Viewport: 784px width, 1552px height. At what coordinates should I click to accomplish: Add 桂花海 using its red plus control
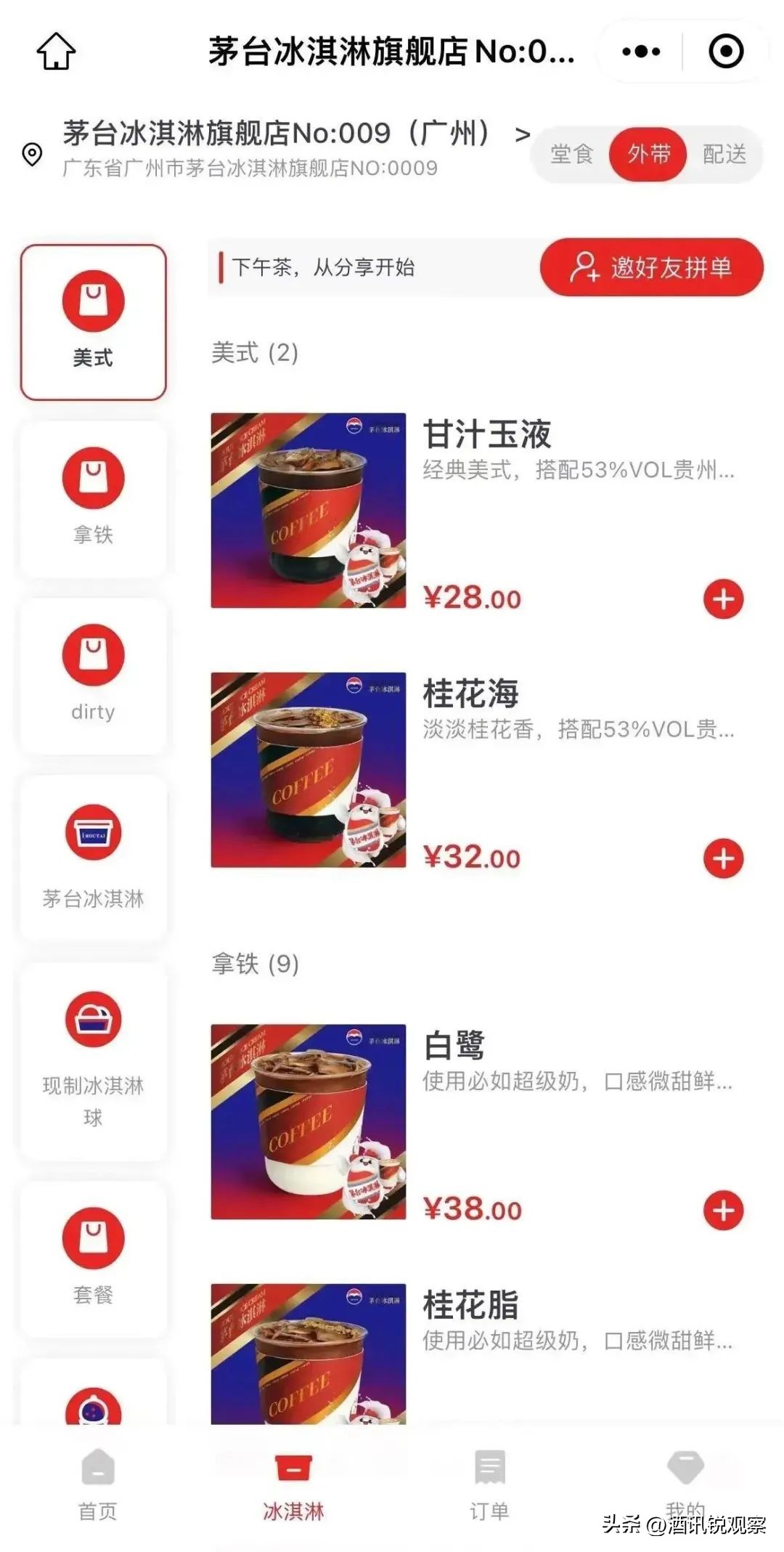722,858
